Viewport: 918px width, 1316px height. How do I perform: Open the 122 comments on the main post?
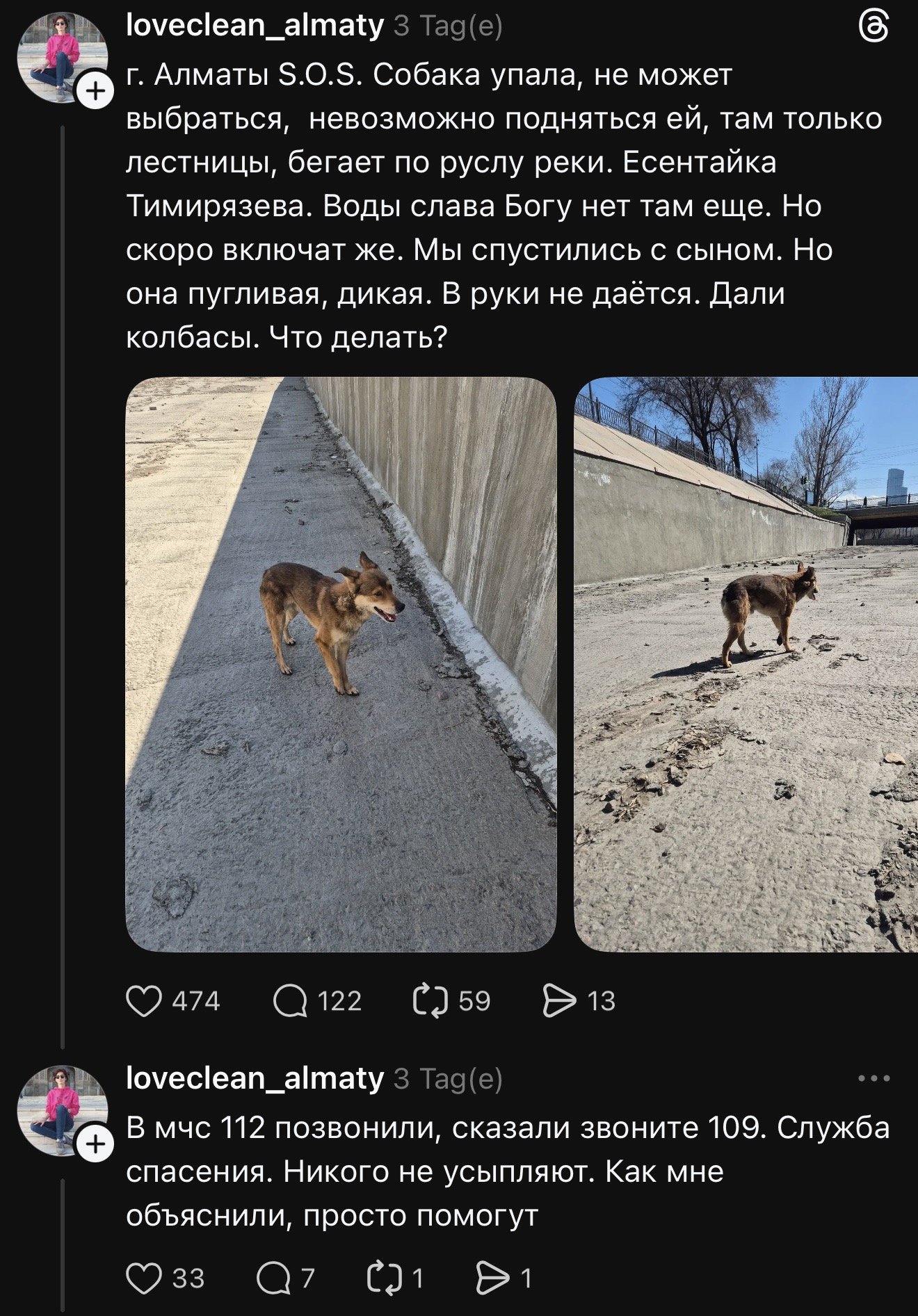coord(290,1001)
